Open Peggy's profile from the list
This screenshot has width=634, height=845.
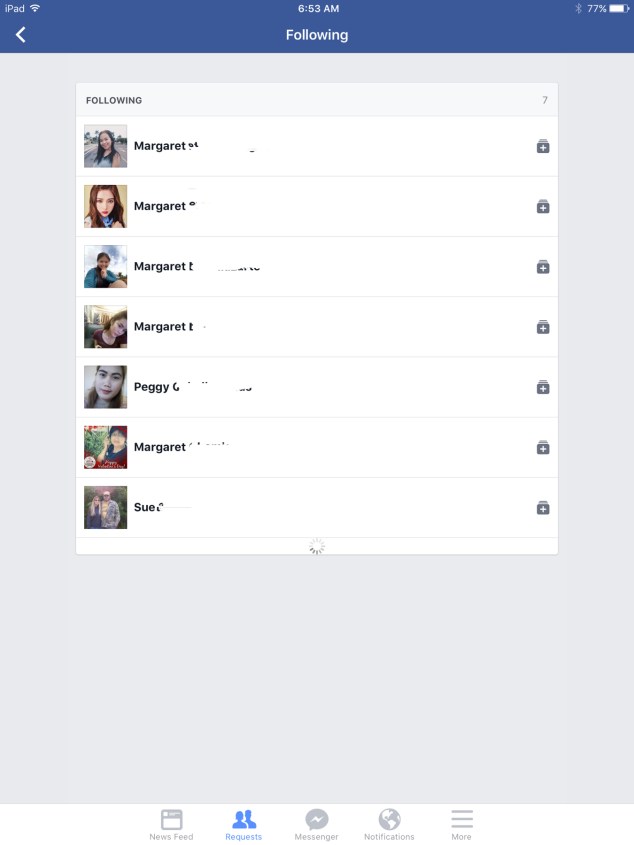(160, 387)
